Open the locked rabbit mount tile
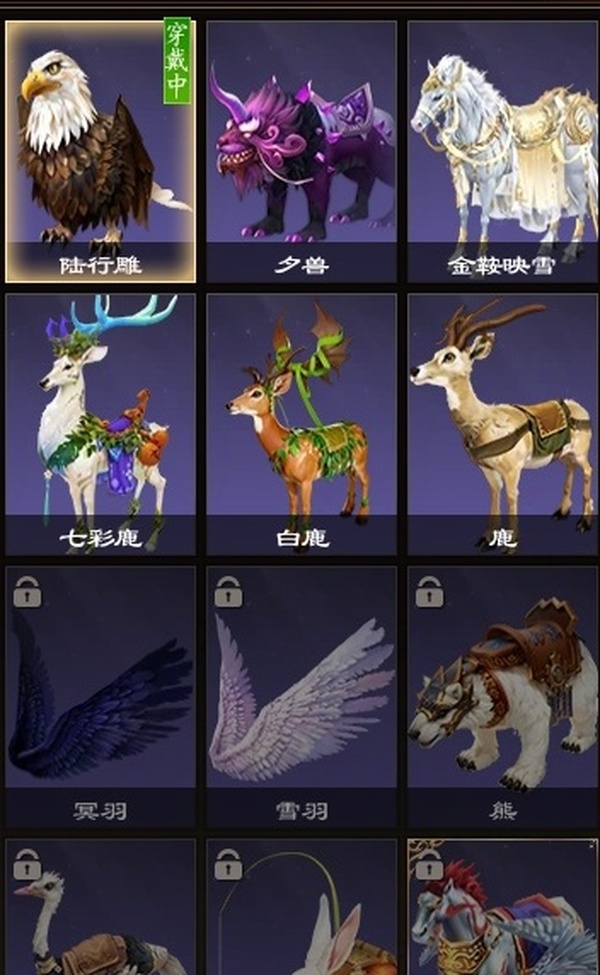 pos(302,907)
